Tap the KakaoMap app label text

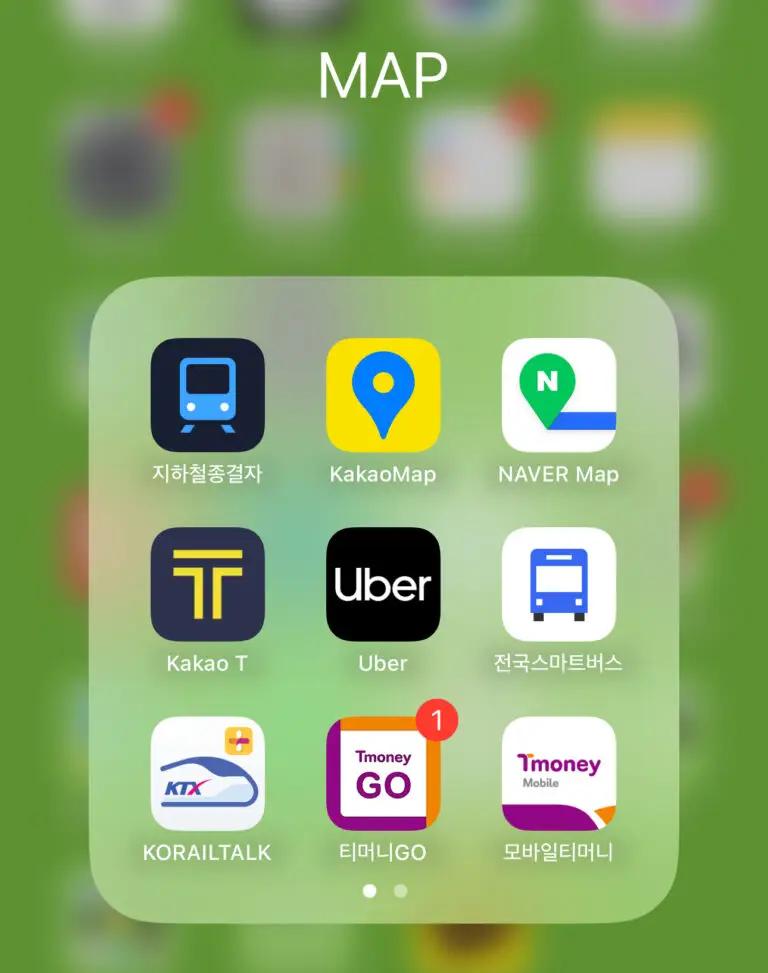[383, 474]
